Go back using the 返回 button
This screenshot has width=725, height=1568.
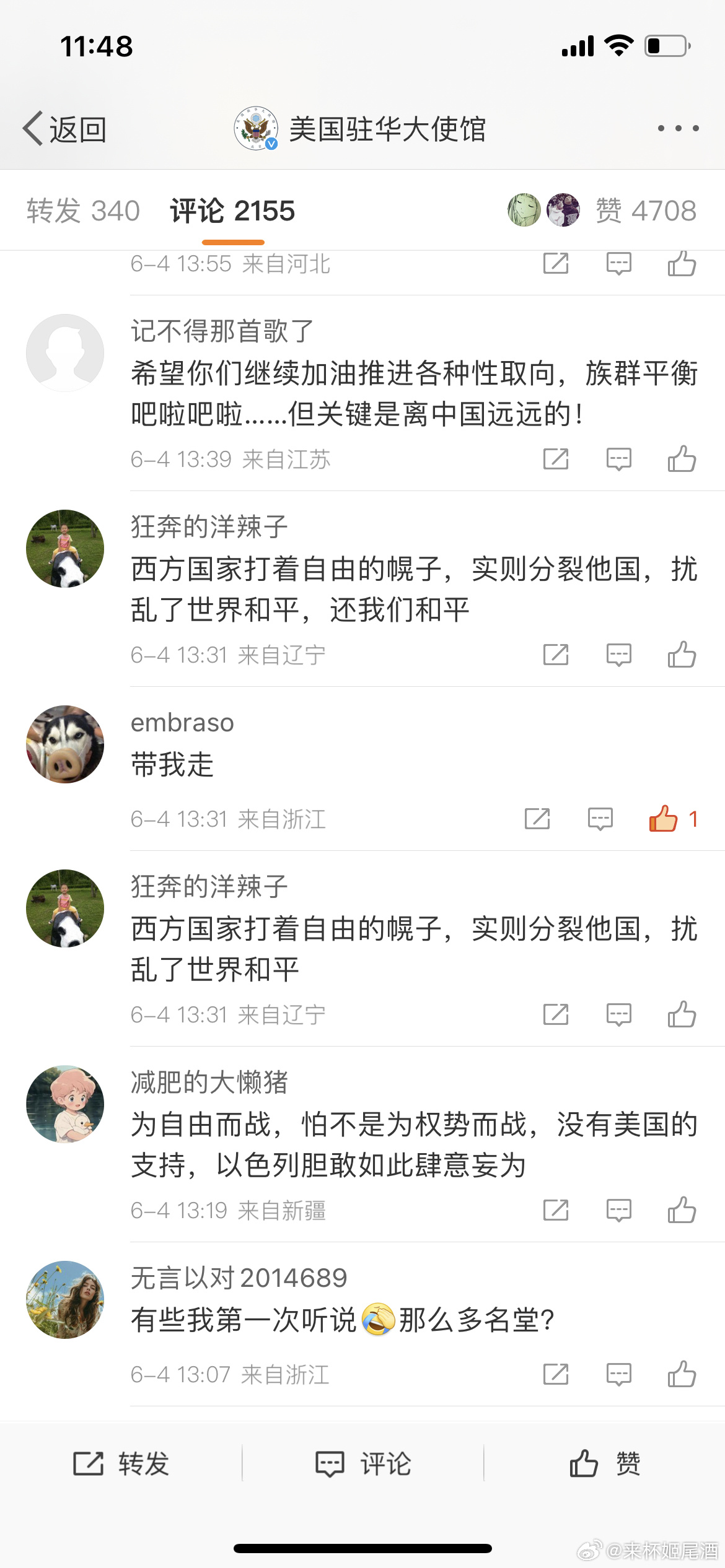pos(65,129)
